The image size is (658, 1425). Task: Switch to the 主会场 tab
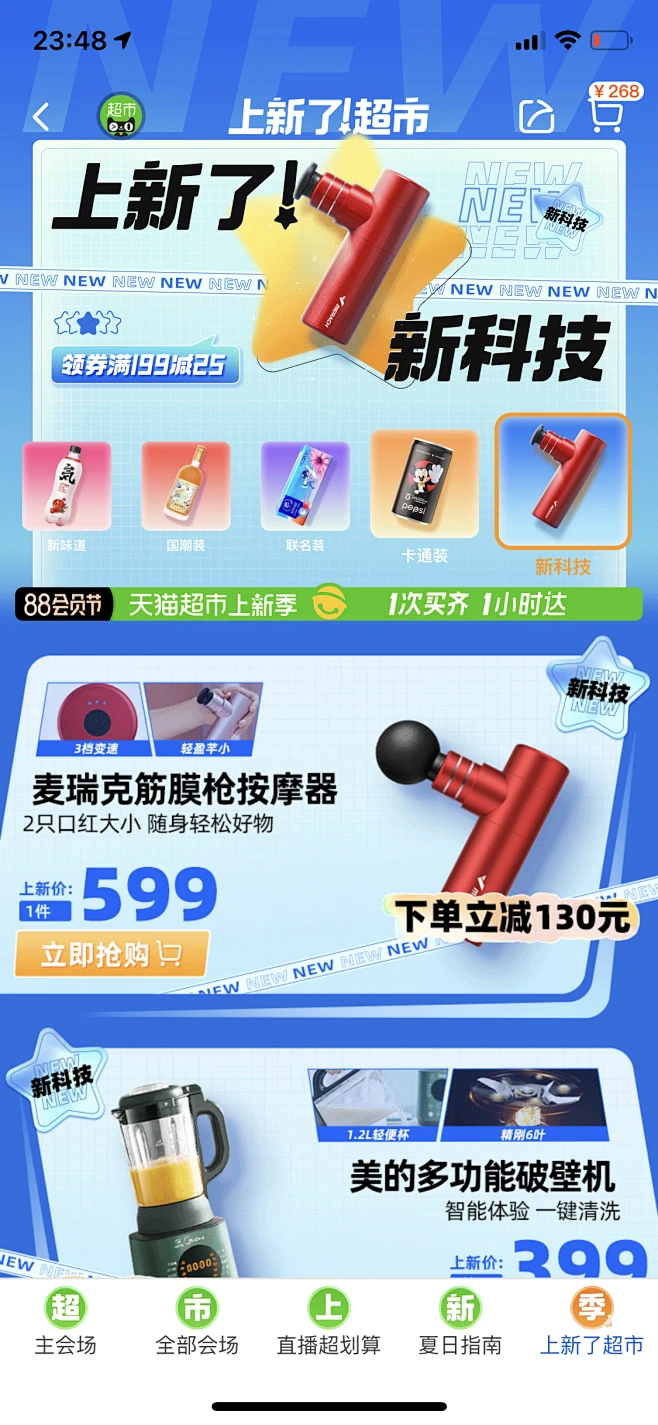66,1322
